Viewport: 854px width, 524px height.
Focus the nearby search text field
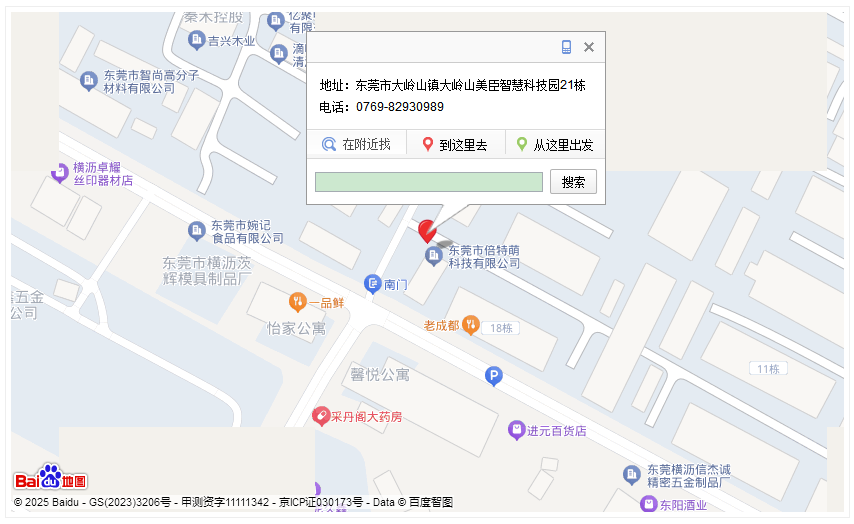click(428, 182)
